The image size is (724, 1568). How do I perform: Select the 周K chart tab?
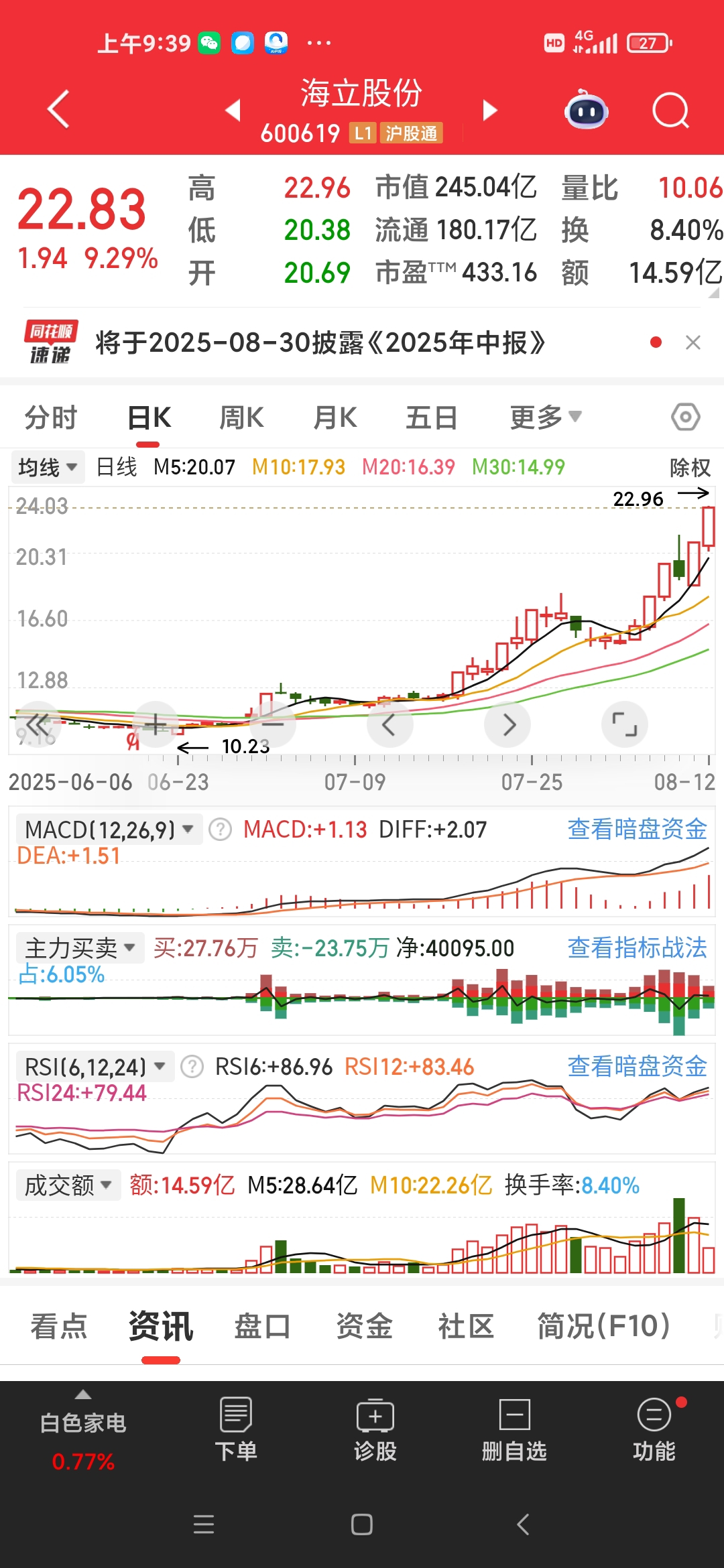241,418
